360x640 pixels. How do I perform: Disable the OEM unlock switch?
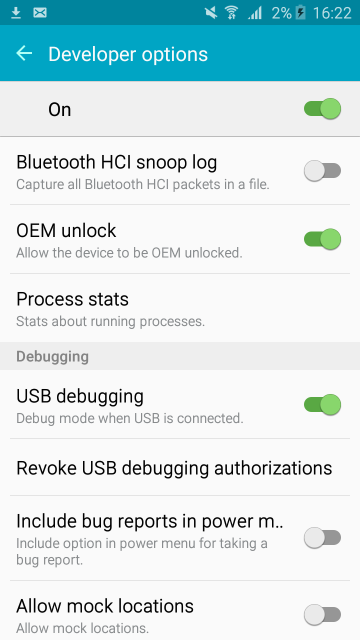(322, 239)
